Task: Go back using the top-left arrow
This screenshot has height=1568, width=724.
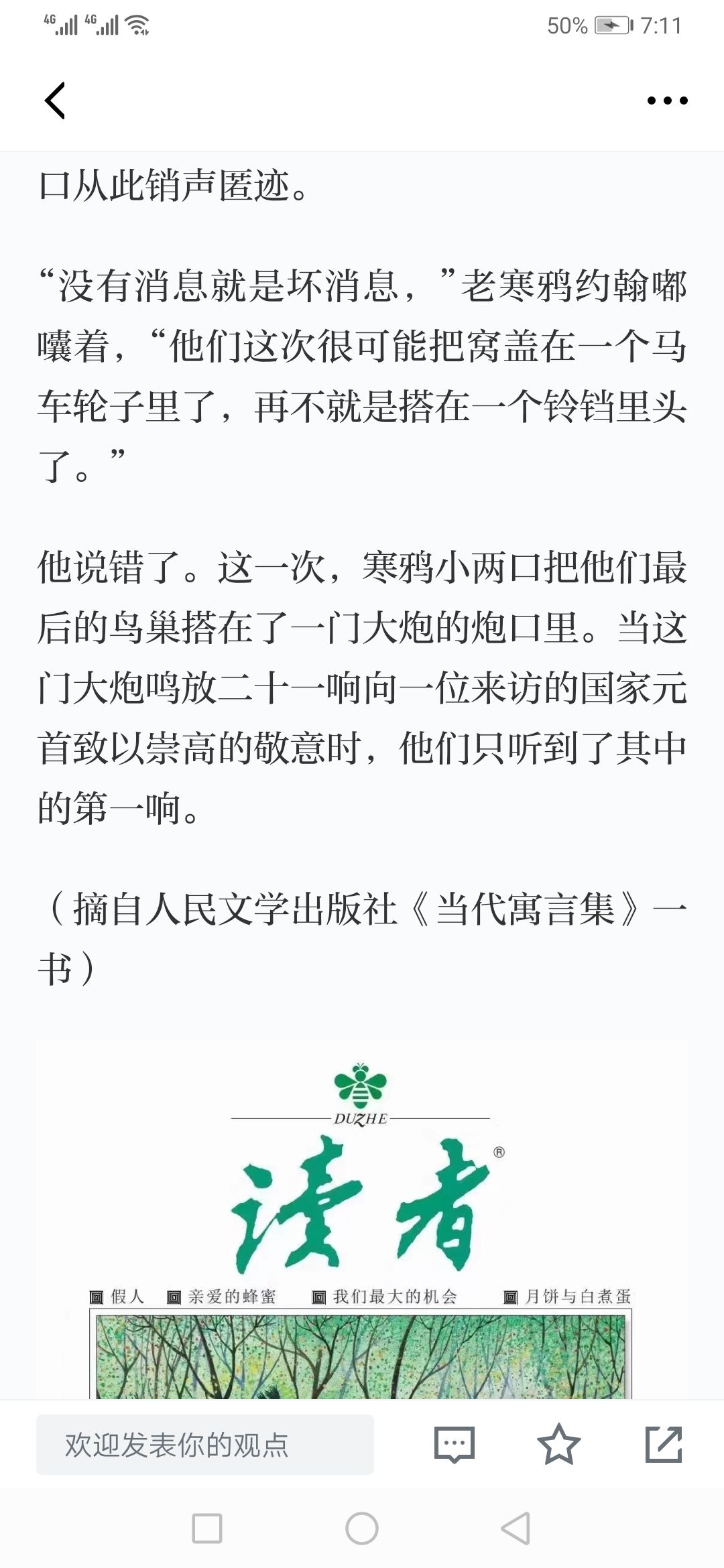Action: click(x=55, y=101)
